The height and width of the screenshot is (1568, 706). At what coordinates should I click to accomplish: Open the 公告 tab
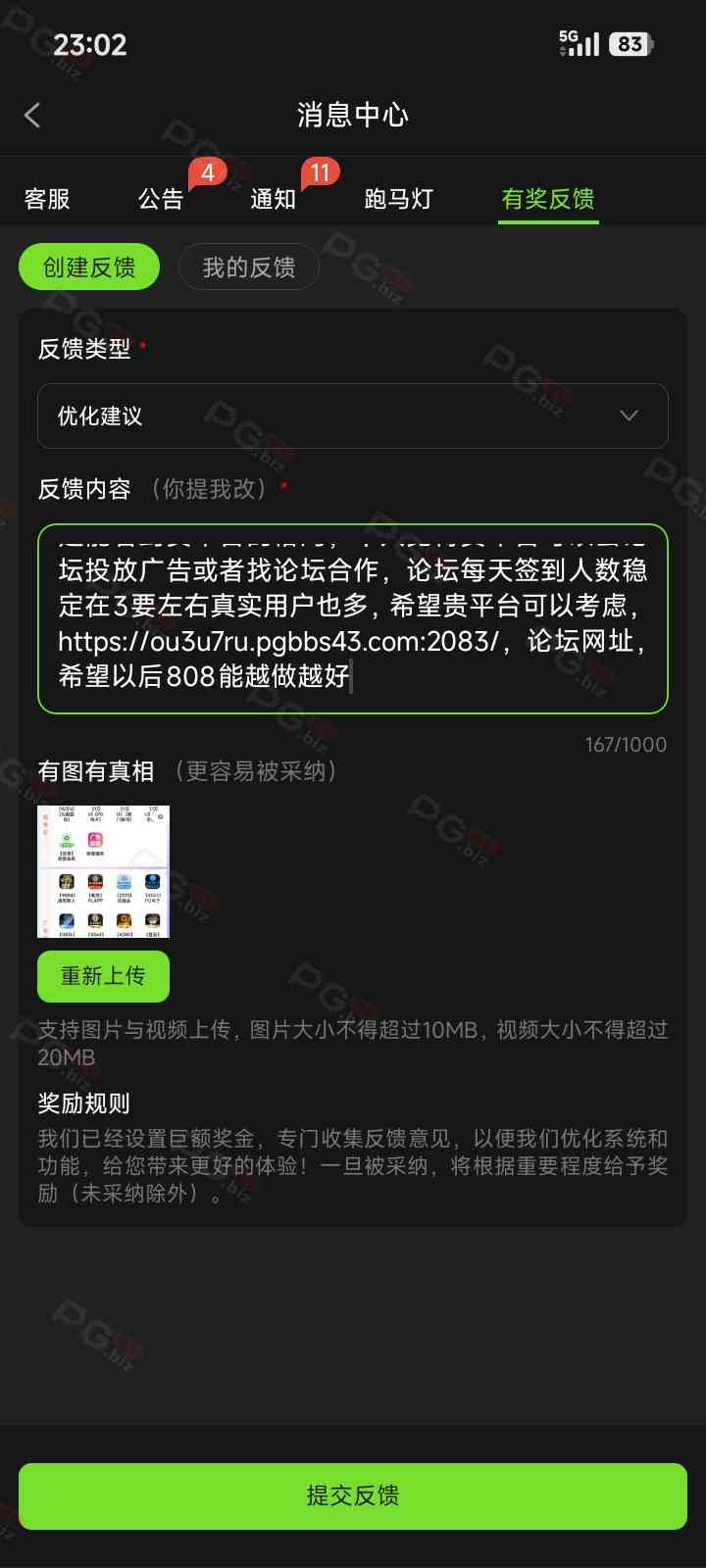coord(161,199)
